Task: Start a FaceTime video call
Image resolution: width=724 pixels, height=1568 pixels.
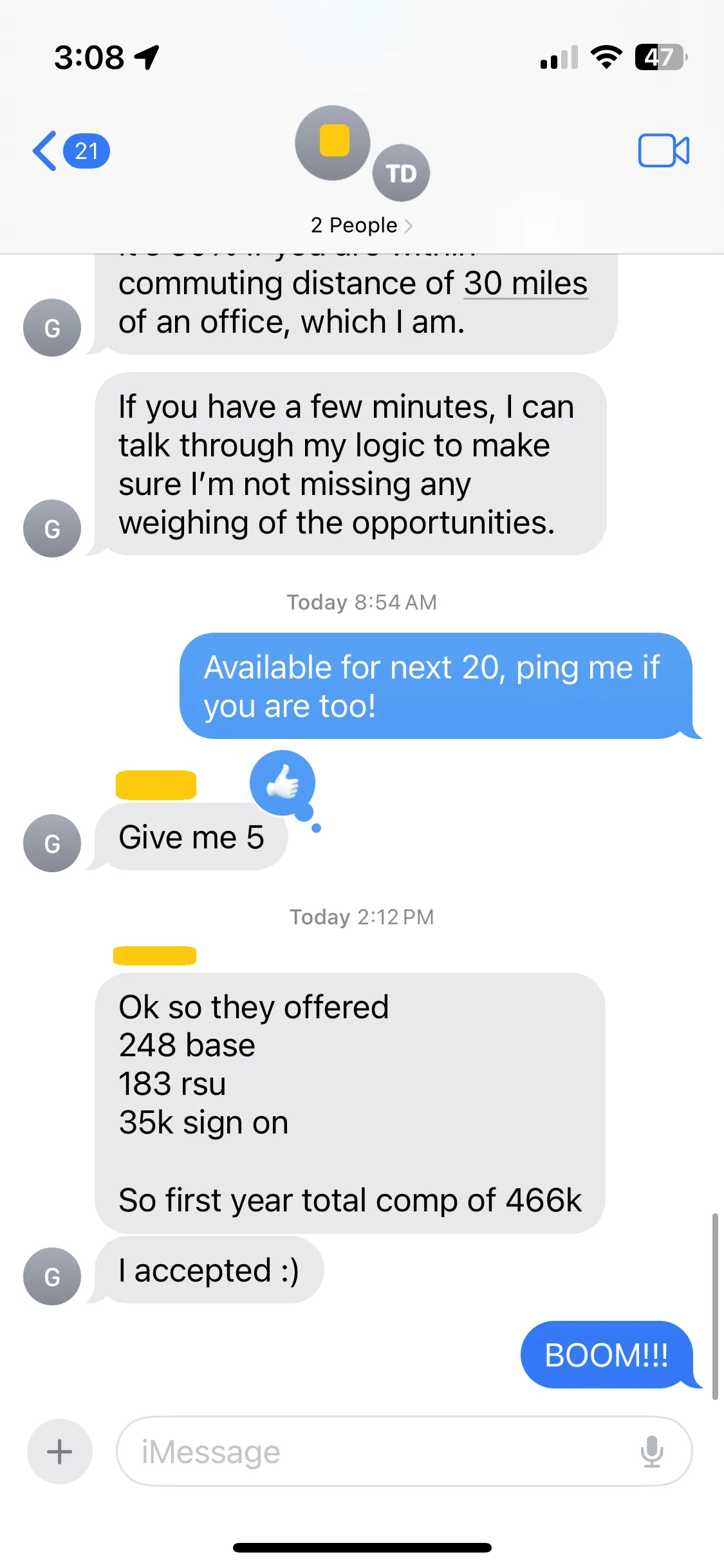Action: coord(664,151)
